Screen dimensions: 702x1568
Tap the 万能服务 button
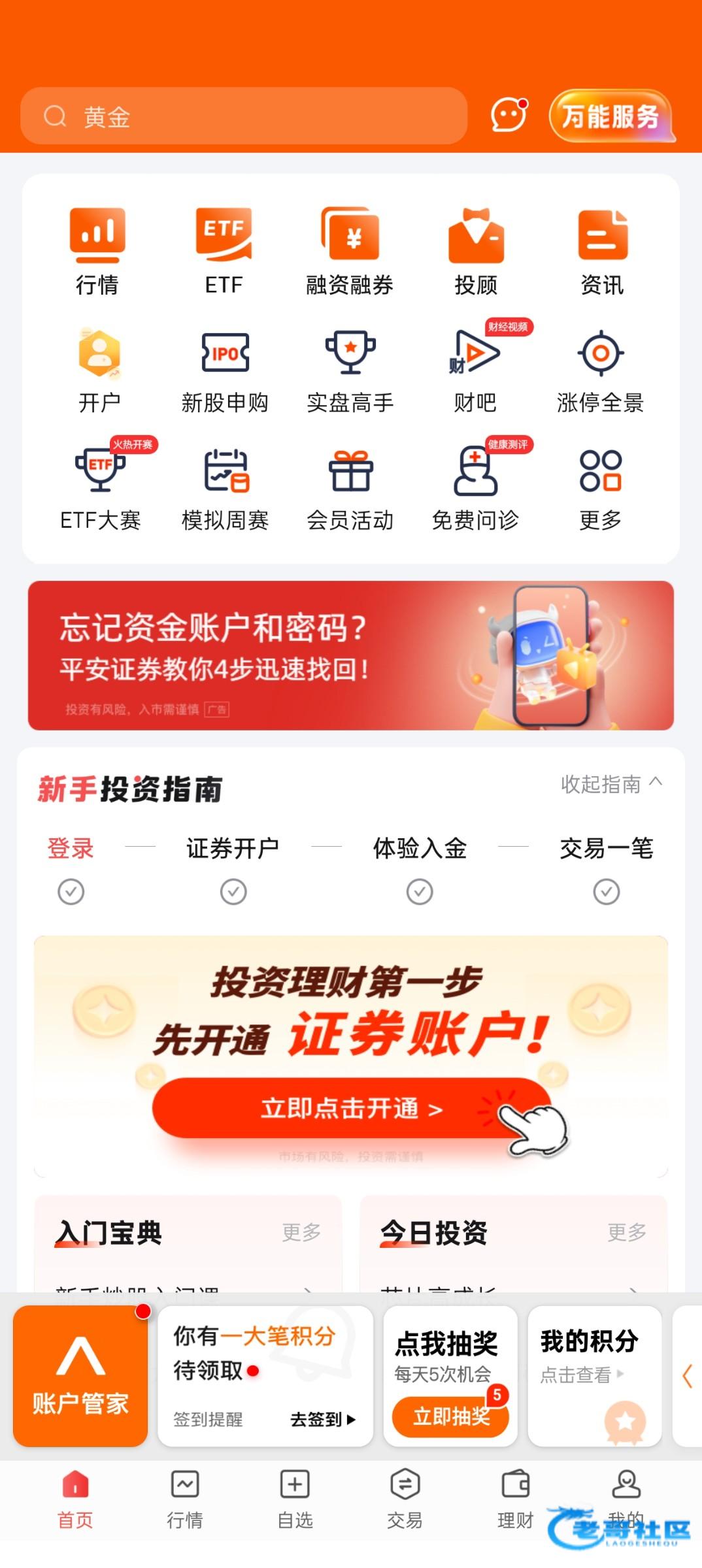pos(610,117)
